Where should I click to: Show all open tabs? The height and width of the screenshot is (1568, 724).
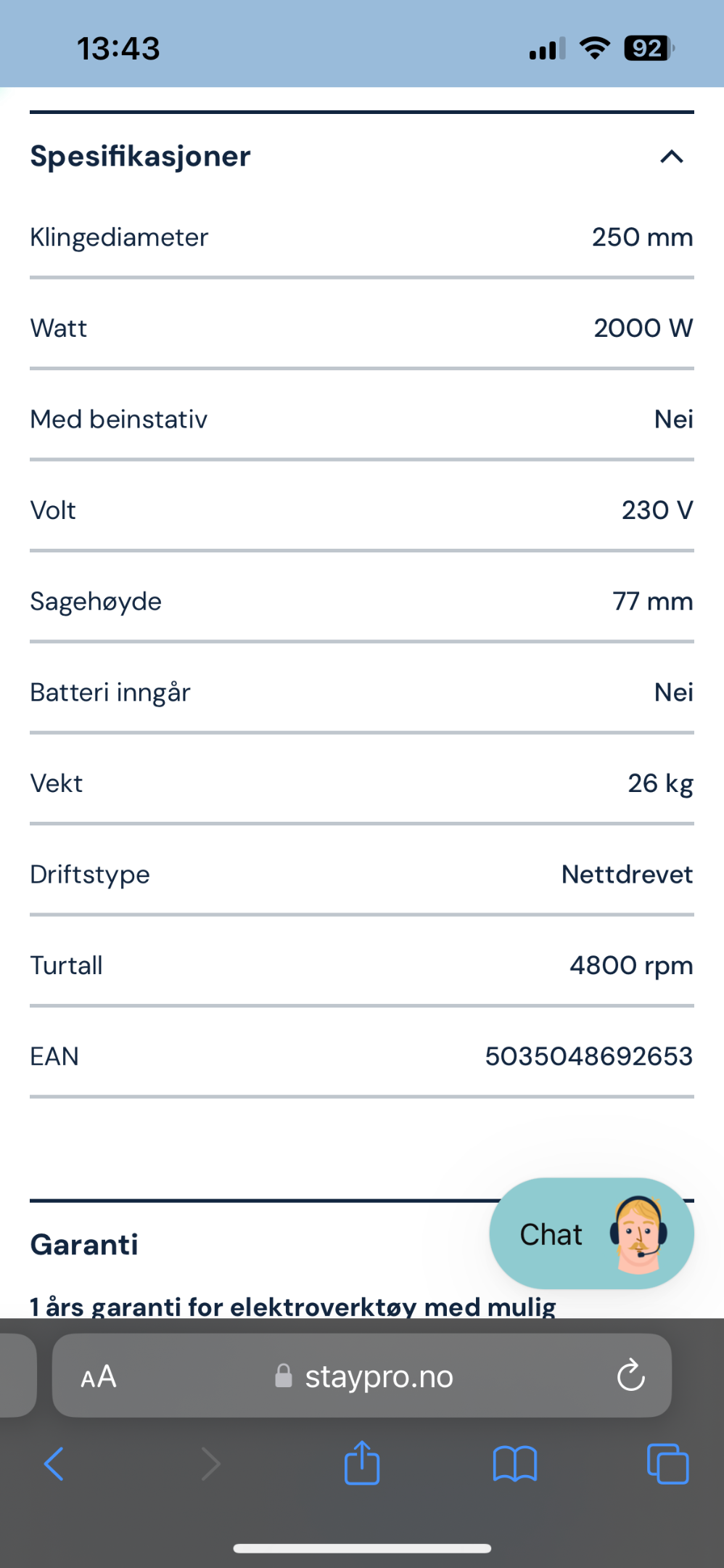click(667, 1463)
